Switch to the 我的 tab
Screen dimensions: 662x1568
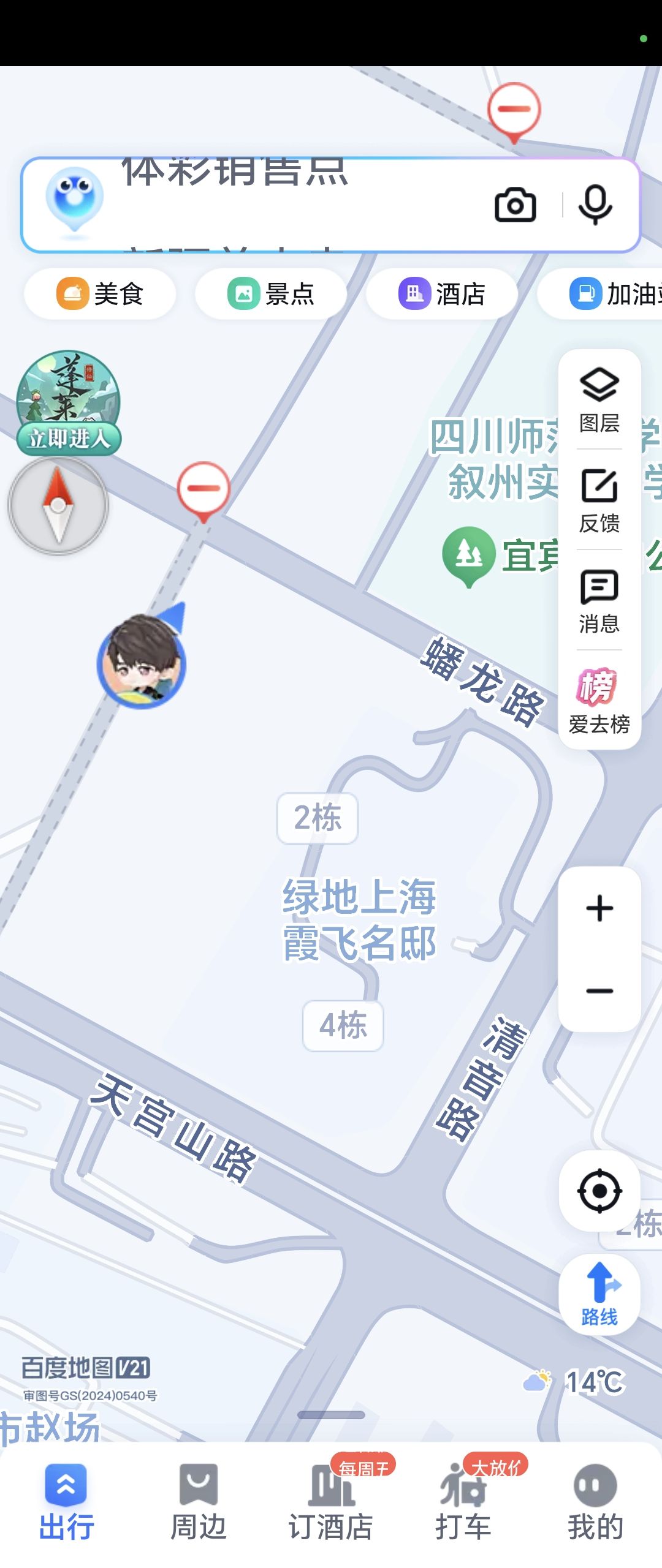(595, 1502)
